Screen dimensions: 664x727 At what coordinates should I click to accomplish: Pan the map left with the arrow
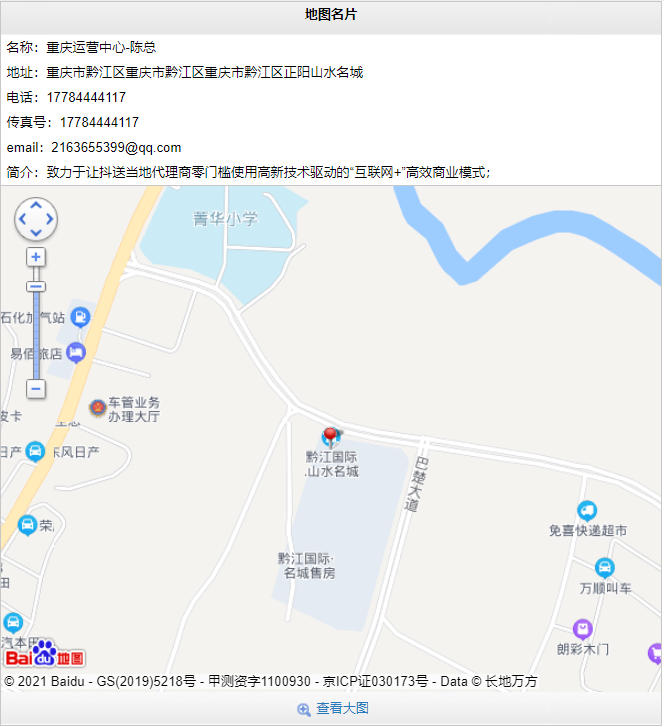click(x=23, y=220)
